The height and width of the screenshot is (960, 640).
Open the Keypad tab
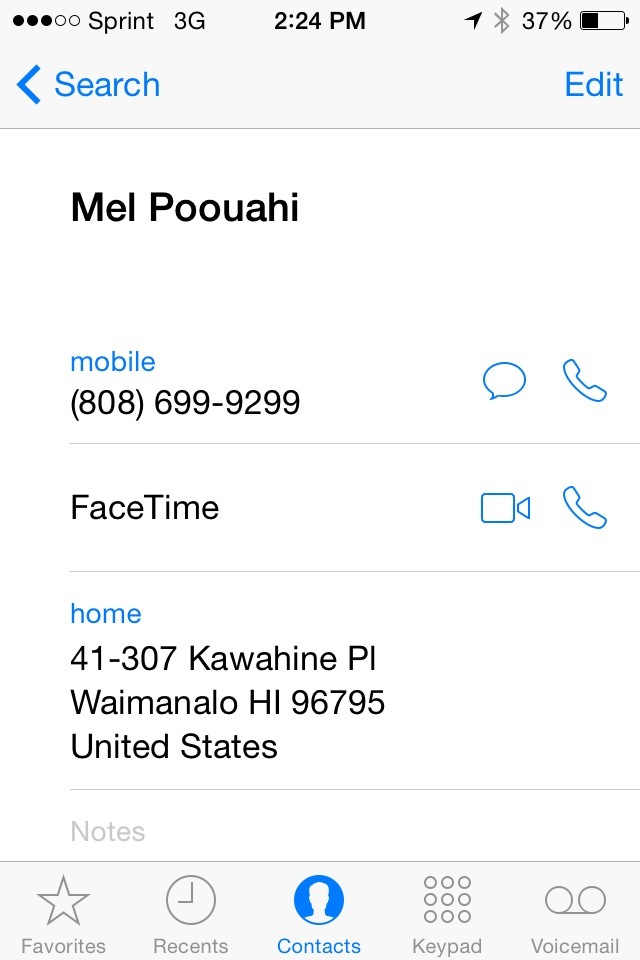[447, 914]
